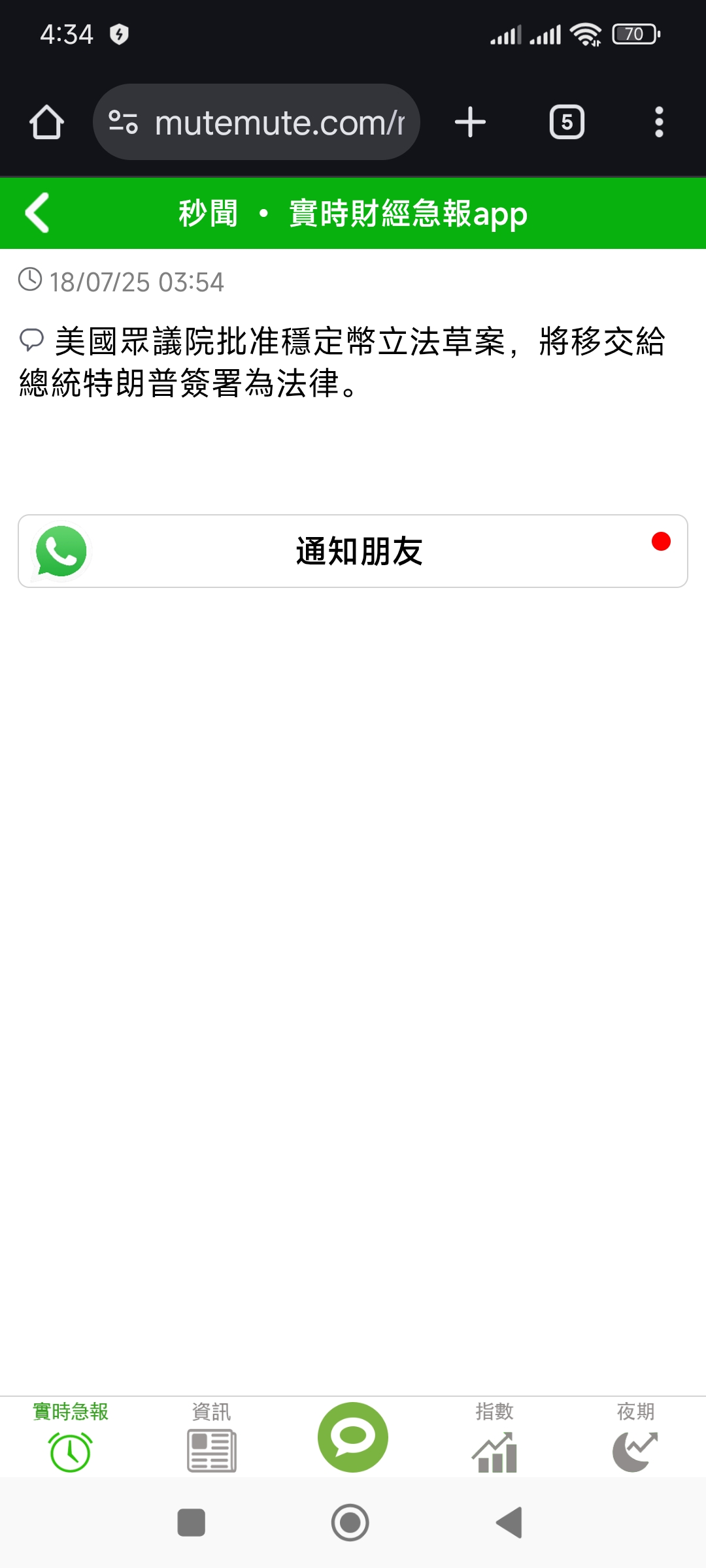Open a new browser tab

pyautogui.click(x=470, y=122)
